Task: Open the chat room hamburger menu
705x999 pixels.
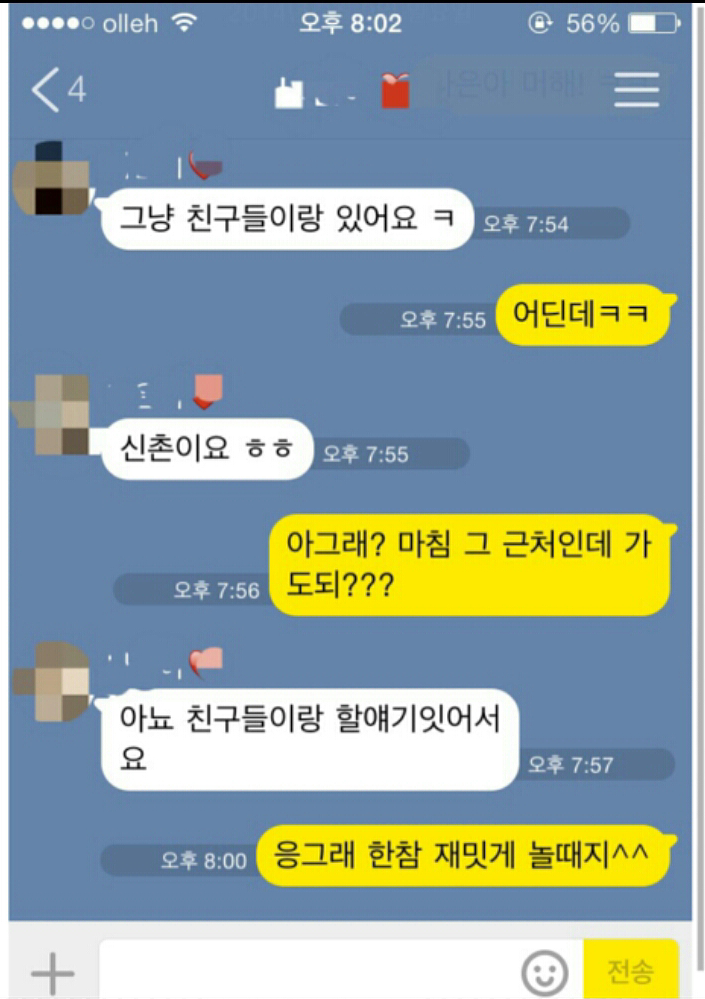Action: 637,90
